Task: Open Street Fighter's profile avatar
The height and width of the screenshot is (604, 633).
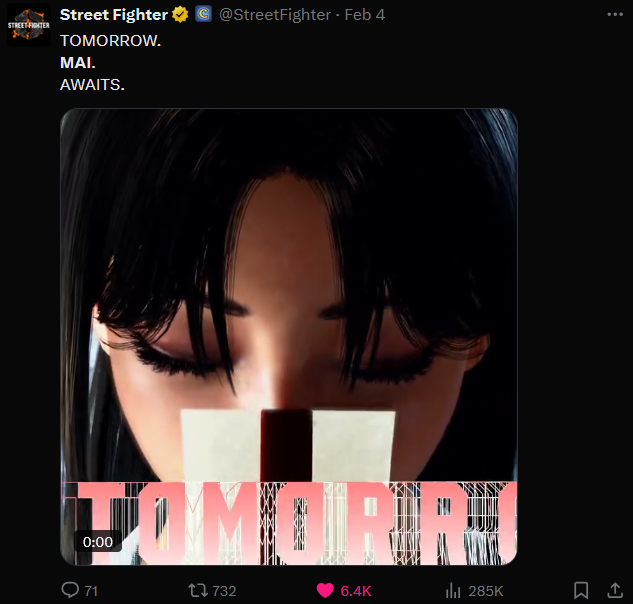Action: pyautogui.click(x=29, y=25)
